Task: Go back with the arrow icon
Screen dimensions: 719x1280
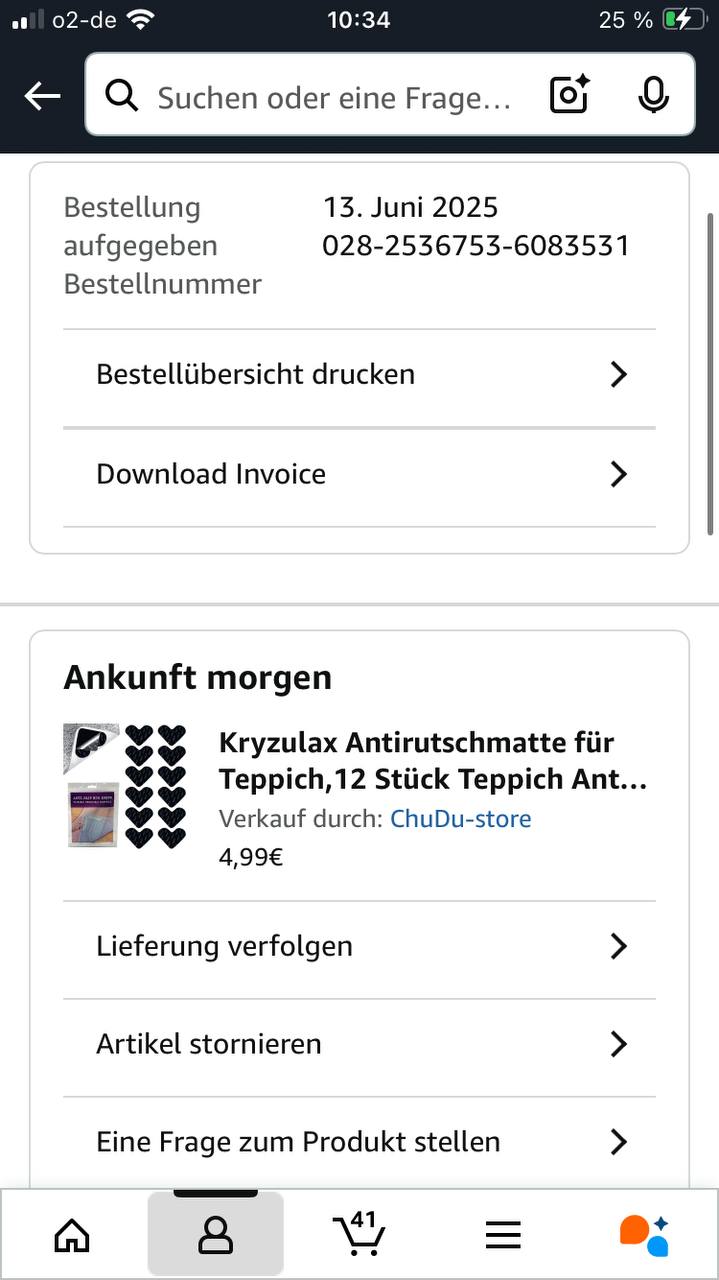Action: click(43, 96)
